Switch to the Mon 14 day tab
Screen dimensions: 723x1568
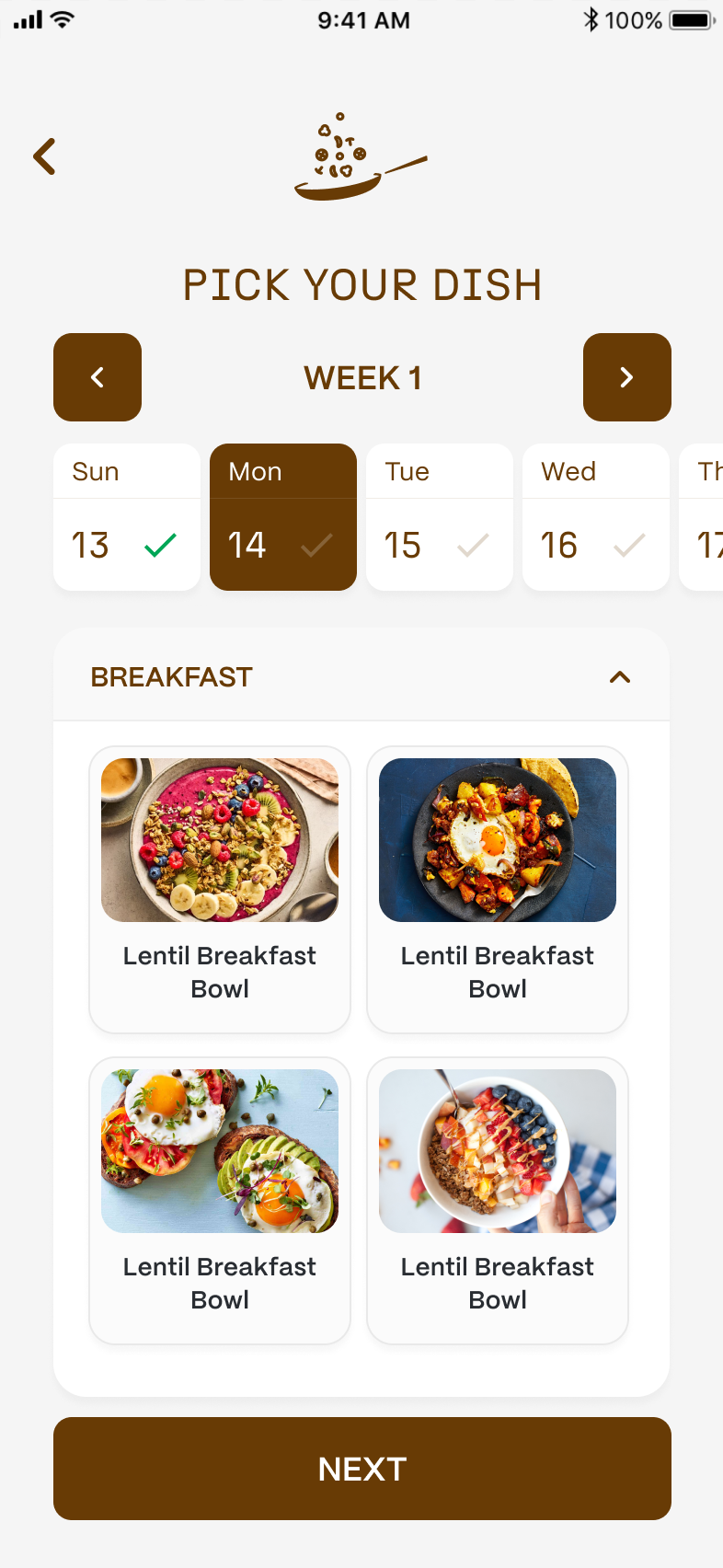282,517
